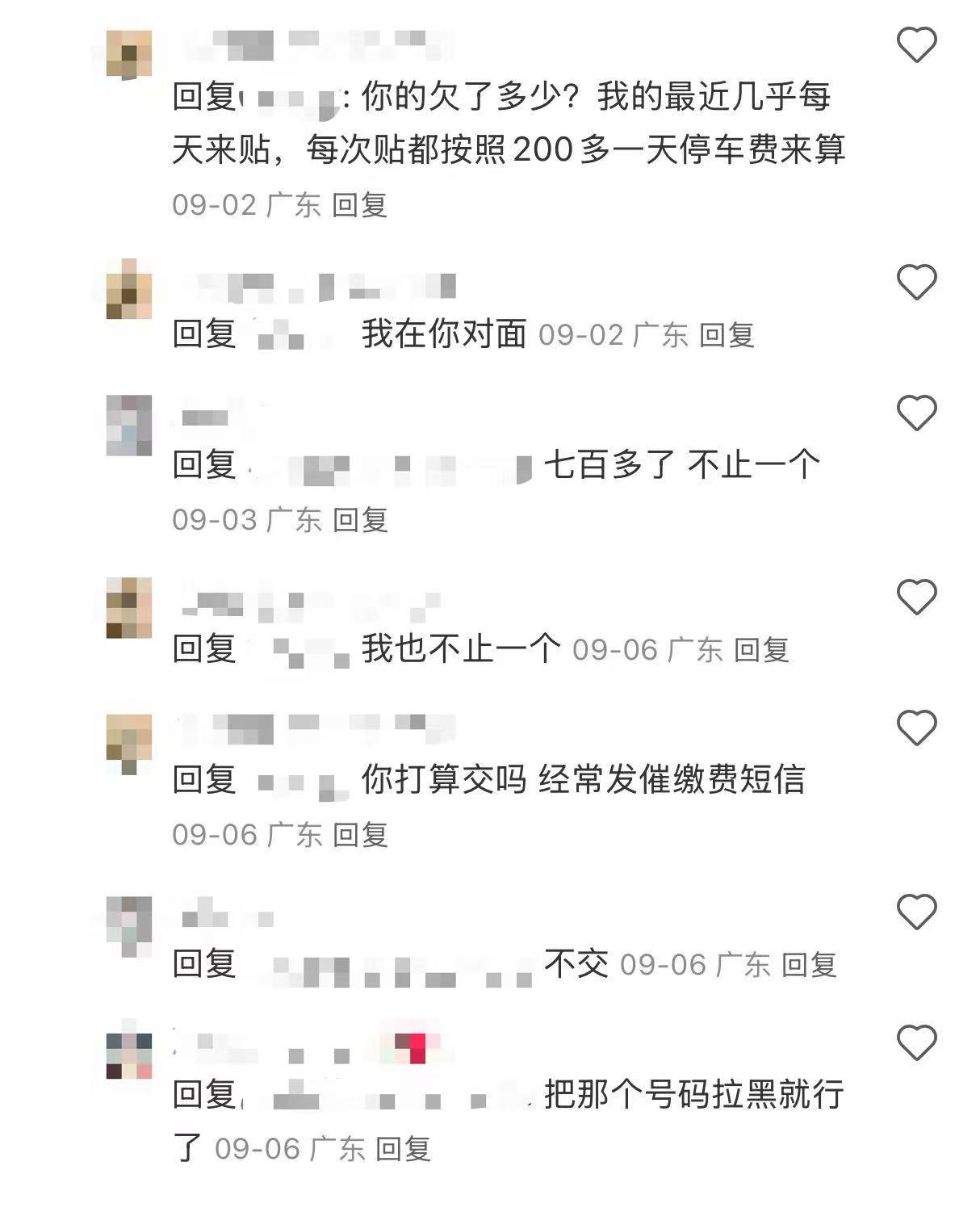Like the comment 你打算交吗 经常发催缴费短信
The width and height of the screenshot is (980, 1212).
click(917, 728)
